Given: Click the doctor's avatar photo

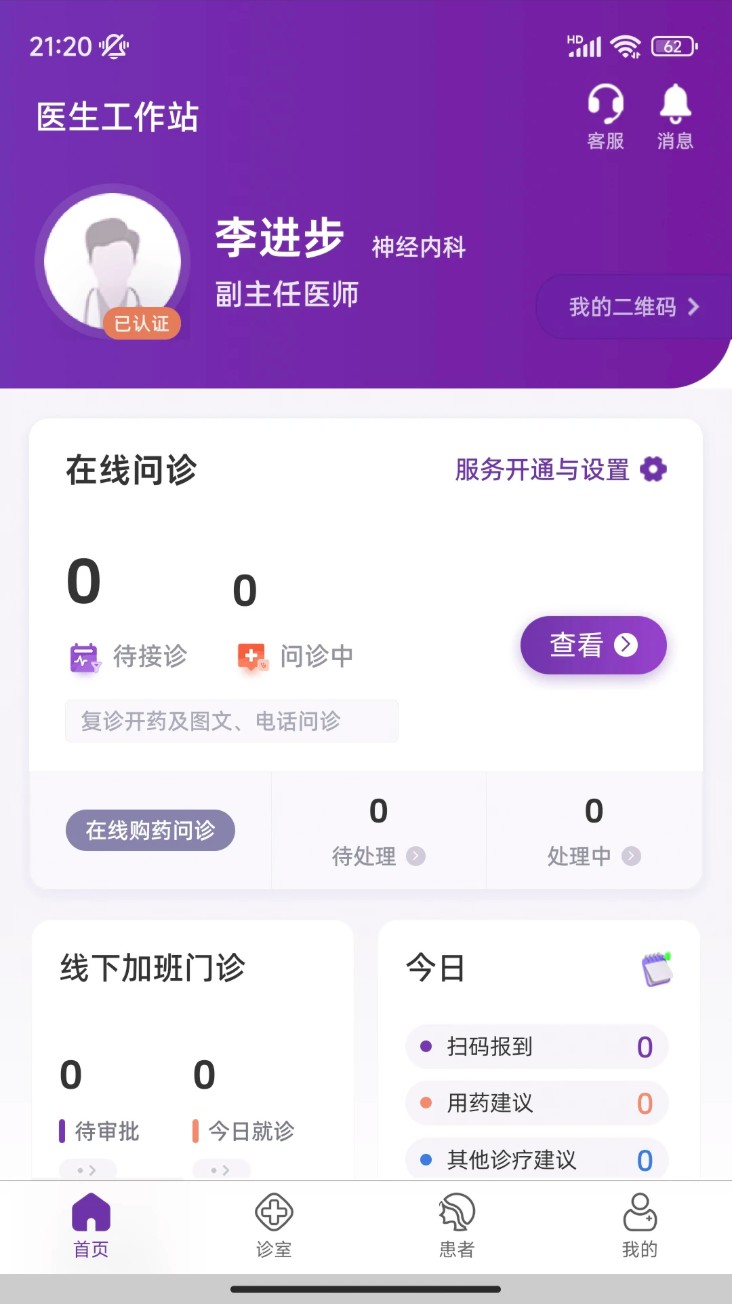Looking at the screenshot, I should [x=112, y=258].
